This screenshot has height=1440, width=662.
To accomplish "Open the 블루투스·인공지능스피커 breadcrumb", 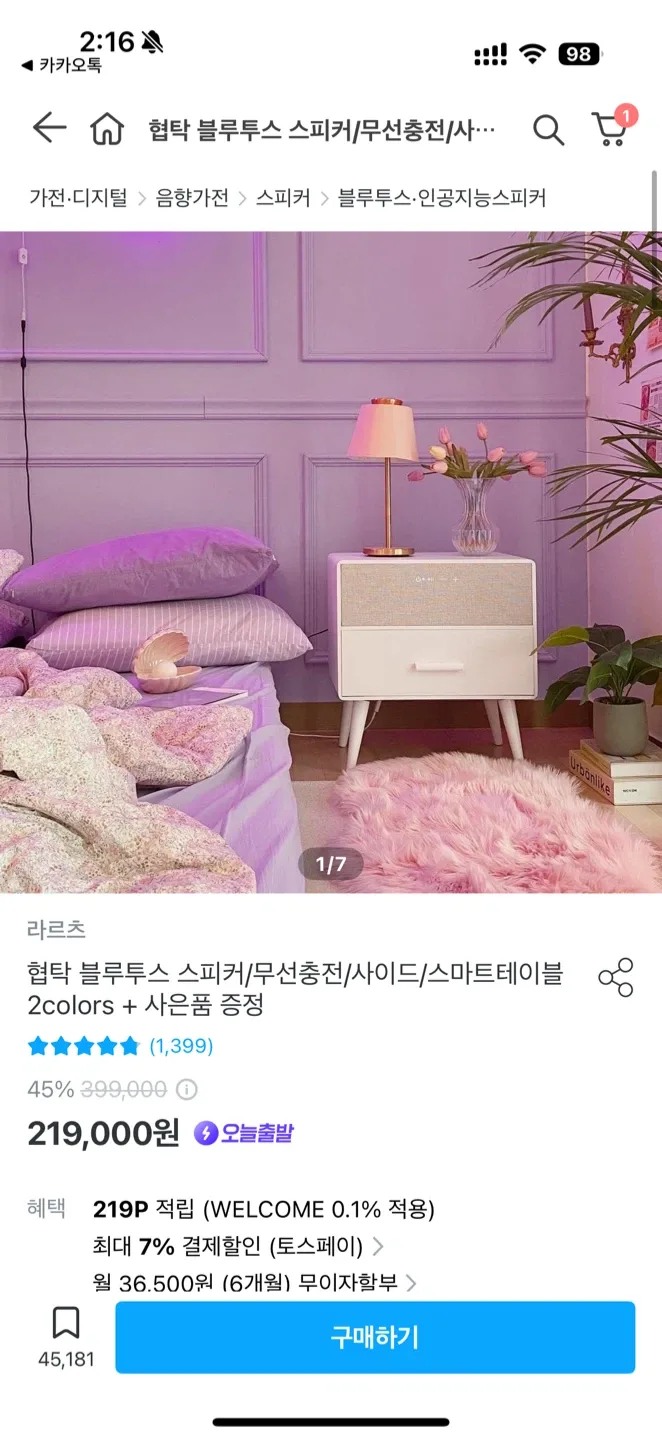I will (x=442, y=198).
